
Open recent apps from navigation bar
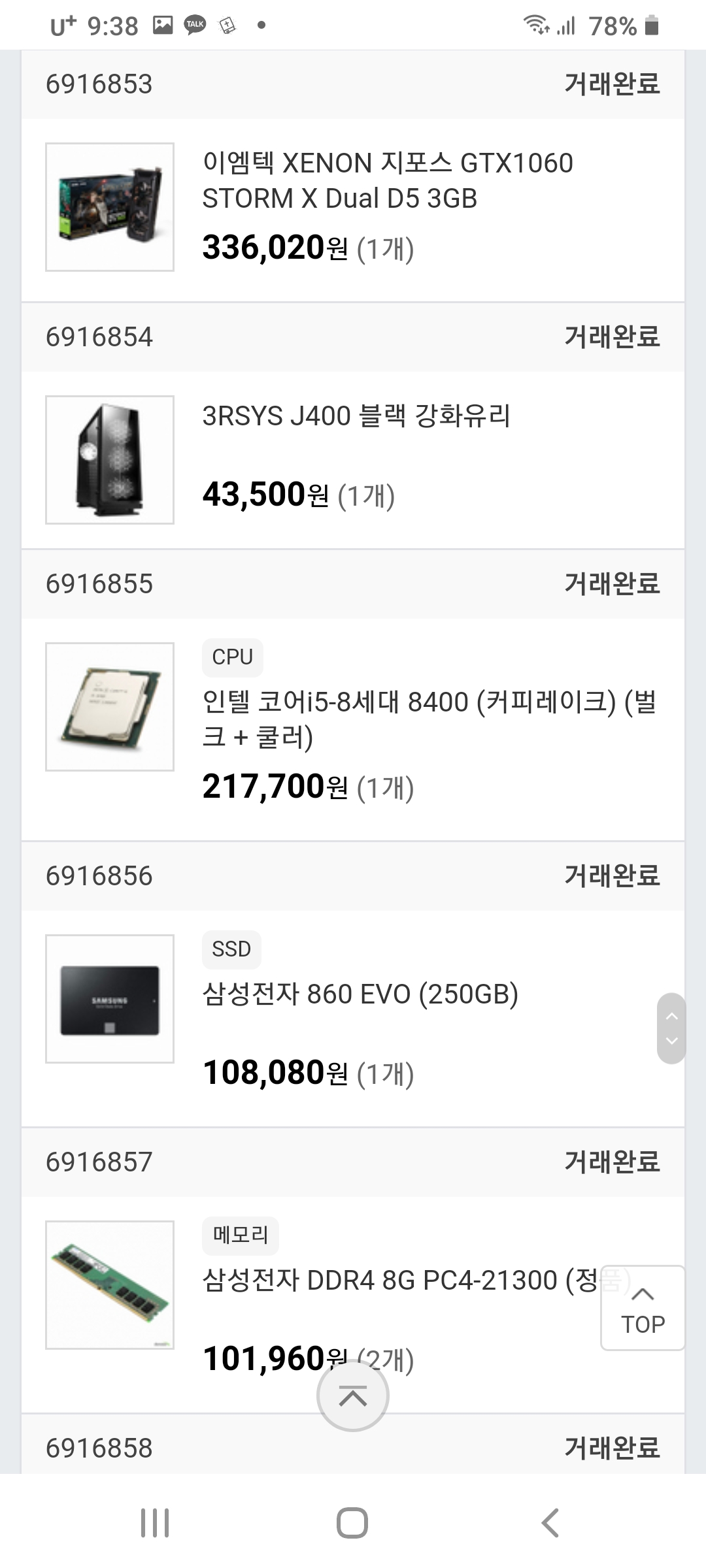tap(156, 1523)
